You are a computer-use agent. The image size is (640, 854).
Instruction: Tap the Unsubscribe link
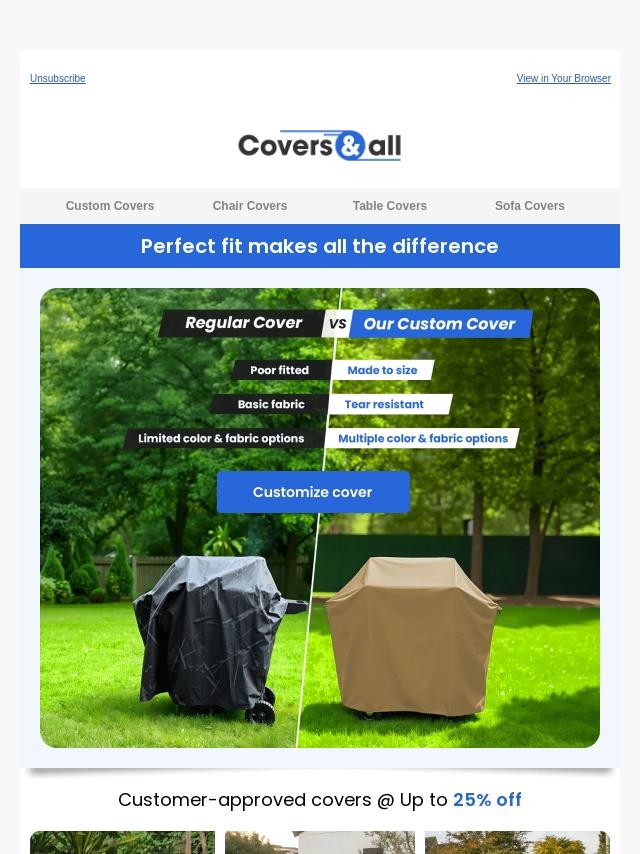coord(57,78)
